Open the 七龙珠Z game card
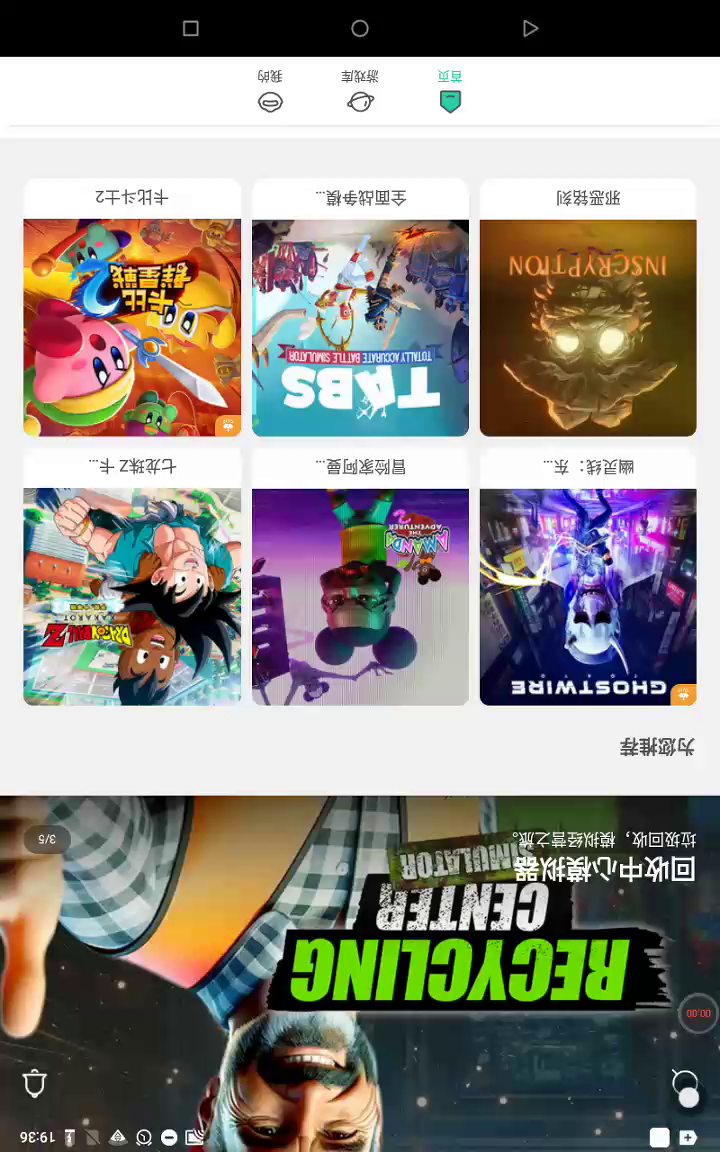The image size is (720, 1152). (132, 580)
